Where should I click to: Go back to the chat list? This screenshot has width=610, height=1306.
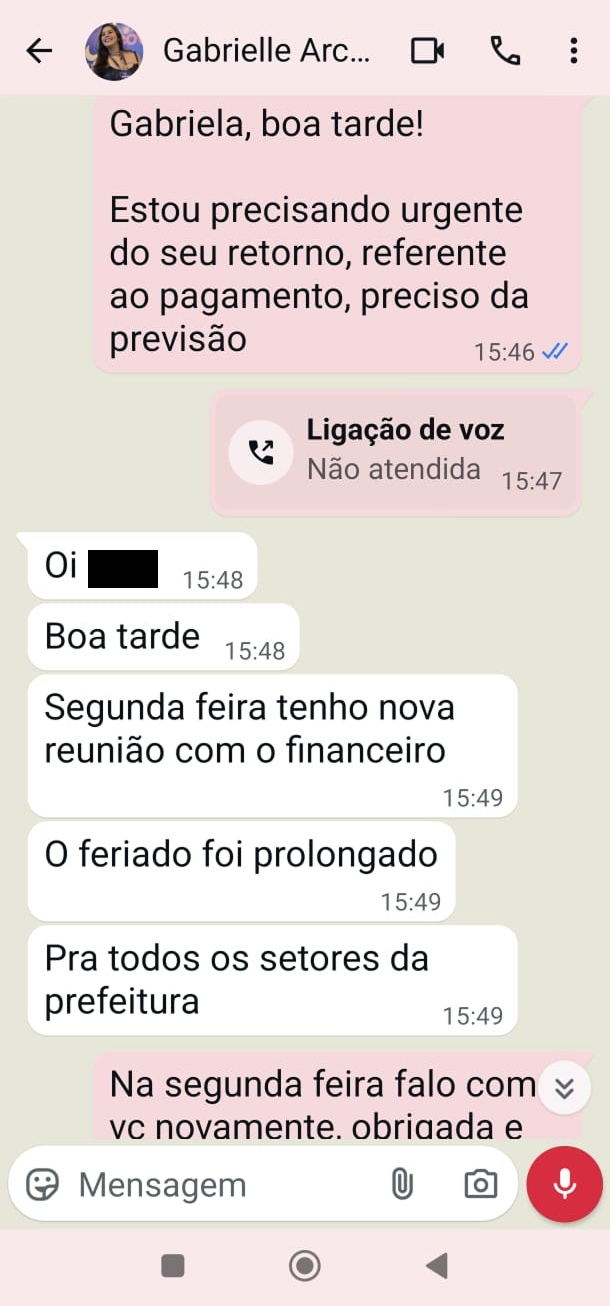[x=39, y=51]
